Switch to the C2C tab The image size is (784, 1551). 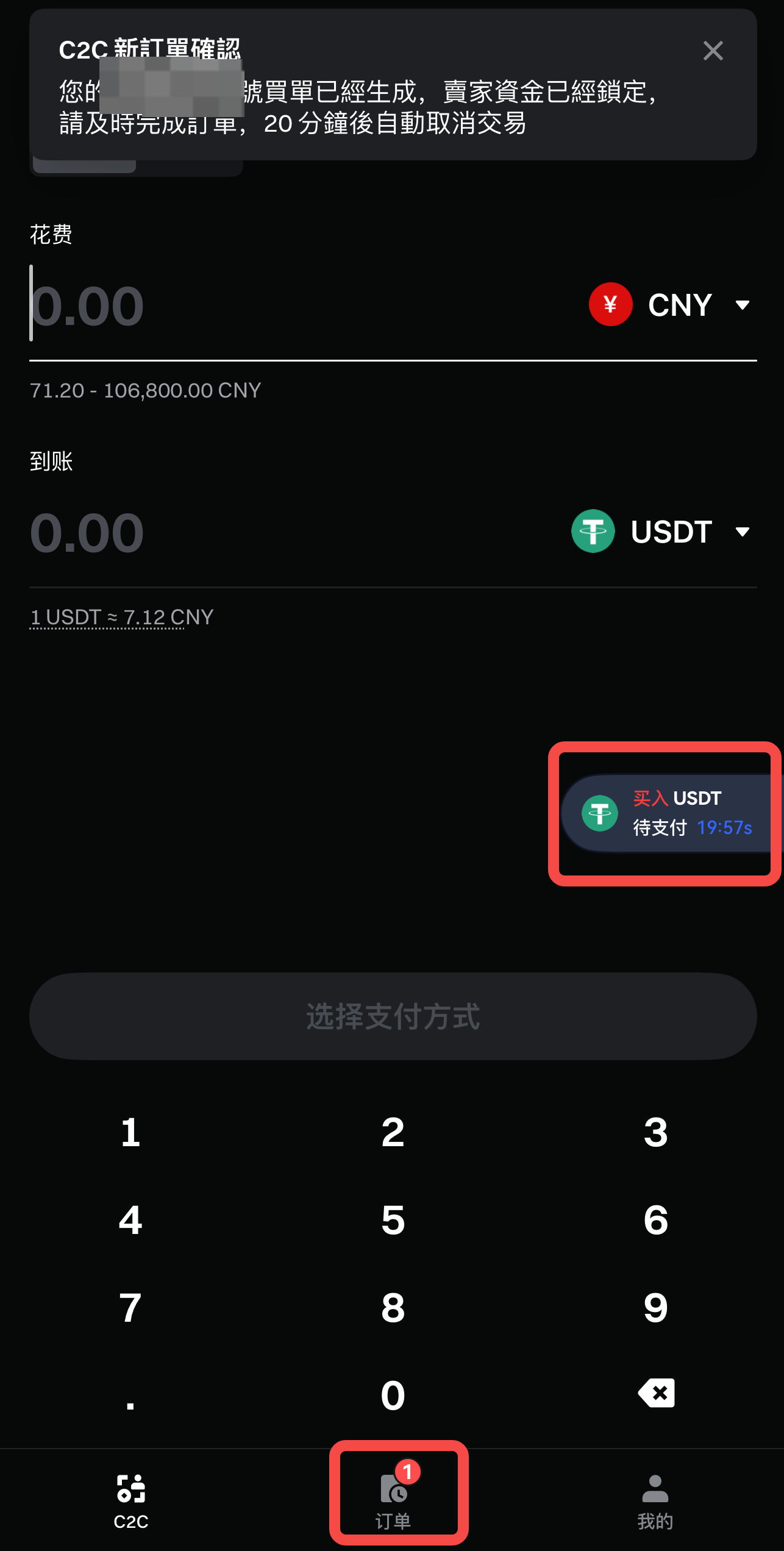130,1501
